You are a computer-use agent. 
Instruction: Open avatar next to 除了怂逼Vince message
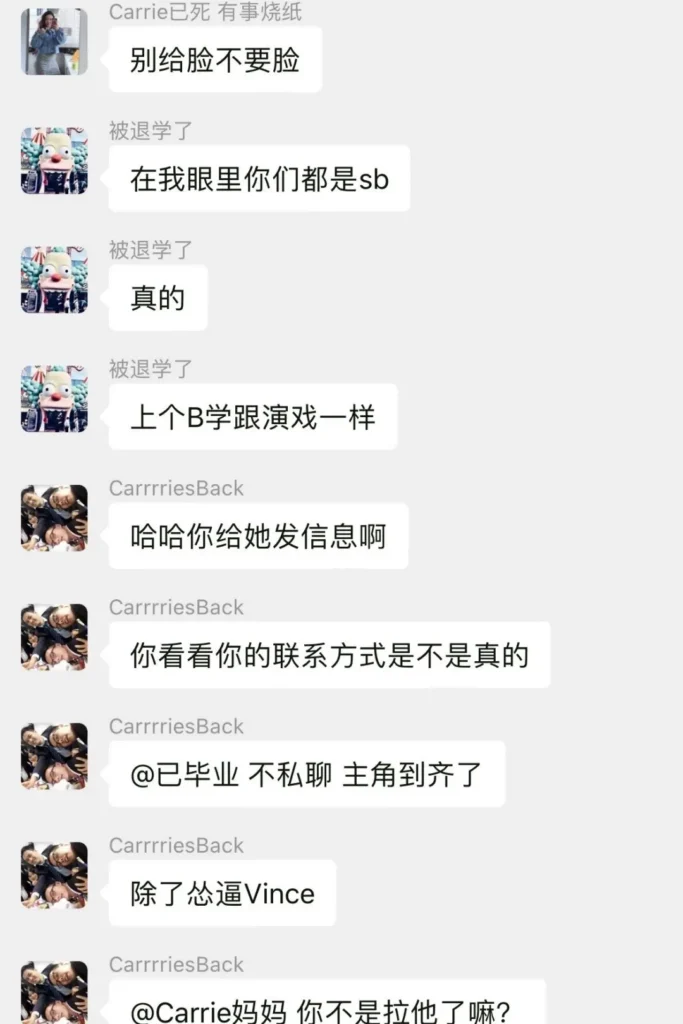coord(54,875)
